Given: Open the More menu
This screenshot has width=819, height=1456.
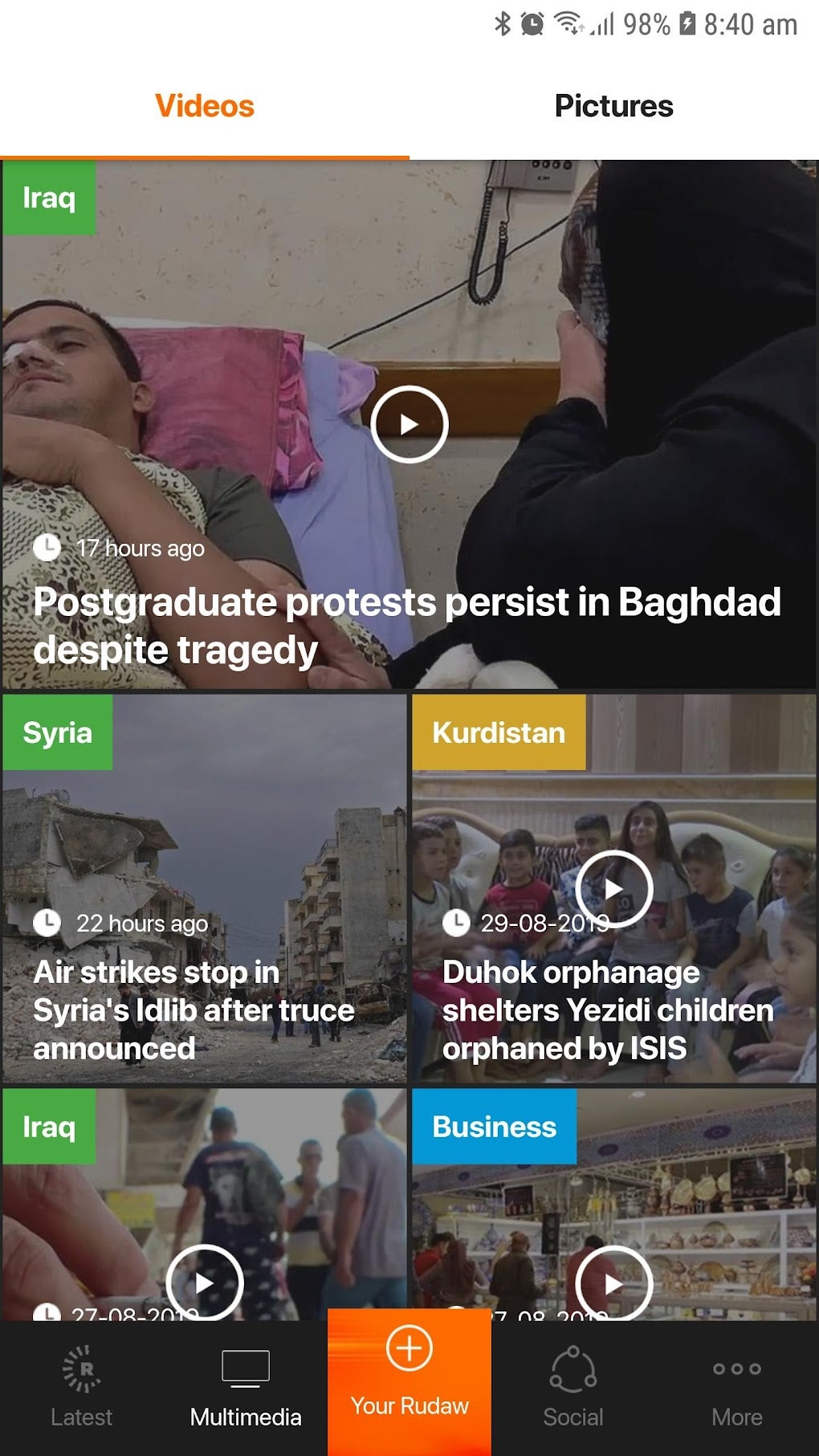Looking at the screenshot, I should [736, 1388].
